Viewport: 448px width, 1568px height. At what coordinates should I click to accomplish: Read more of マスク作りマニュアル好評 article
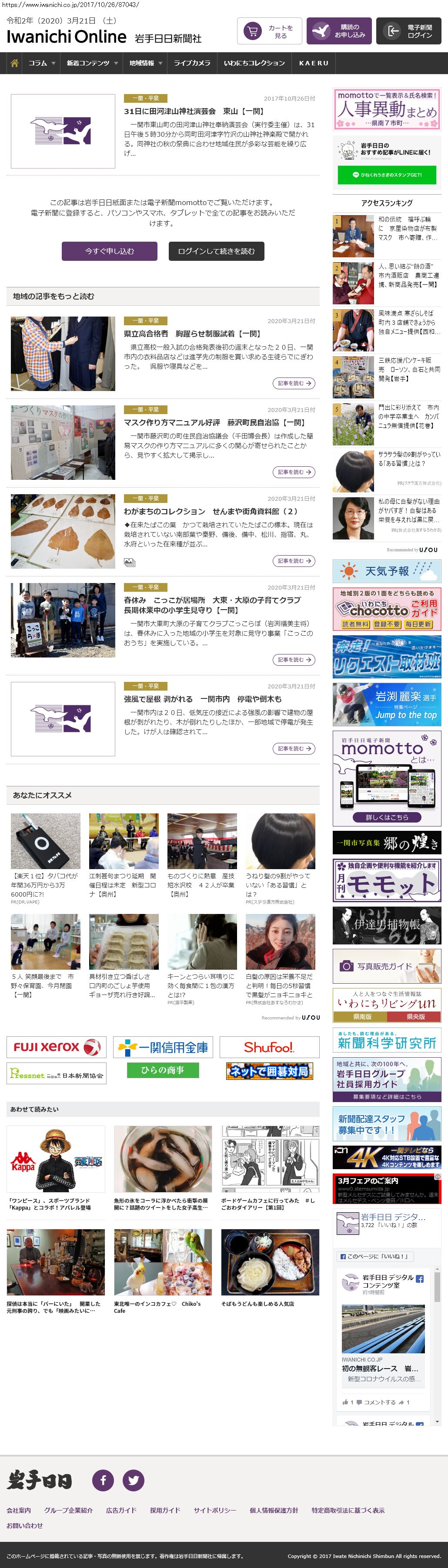tap(294, 472)
